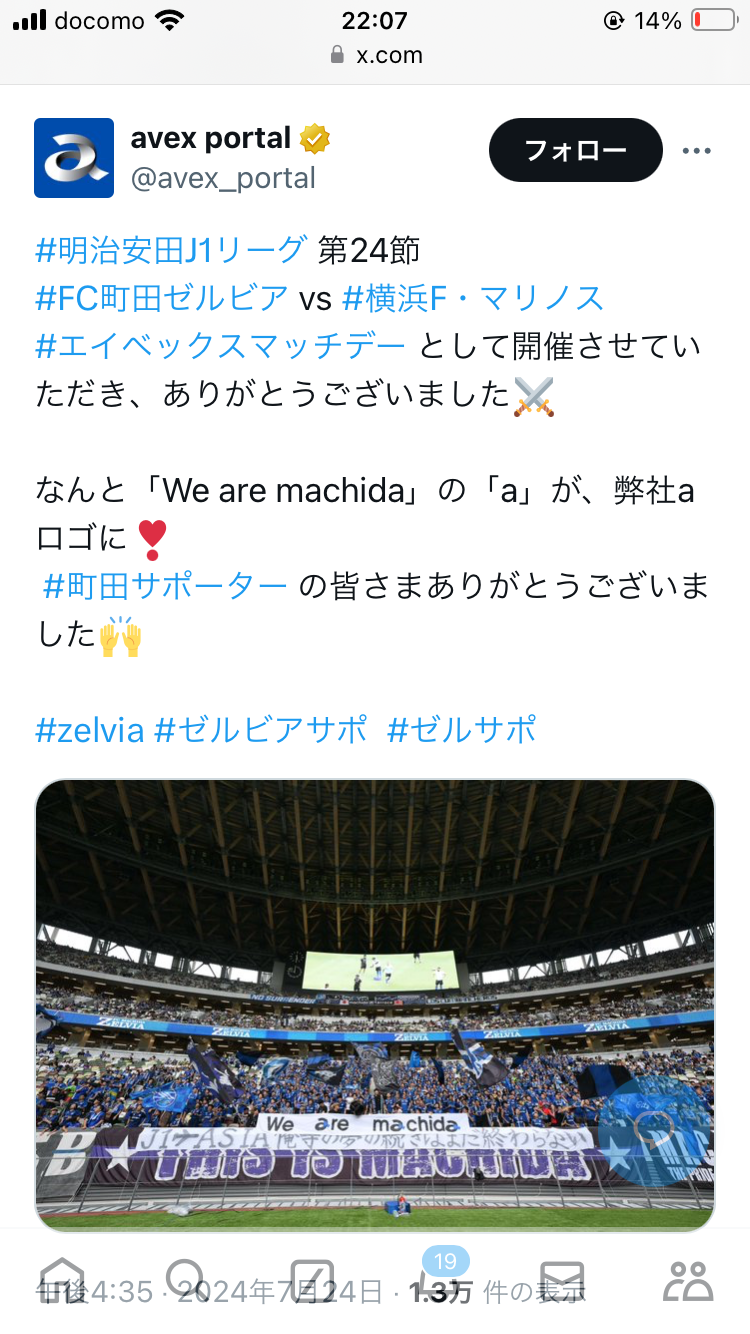Open the #FC町田ゼルビア hashtag
Image resolution: width=750 pixels, height=1334 pixels.
(162, 297)
